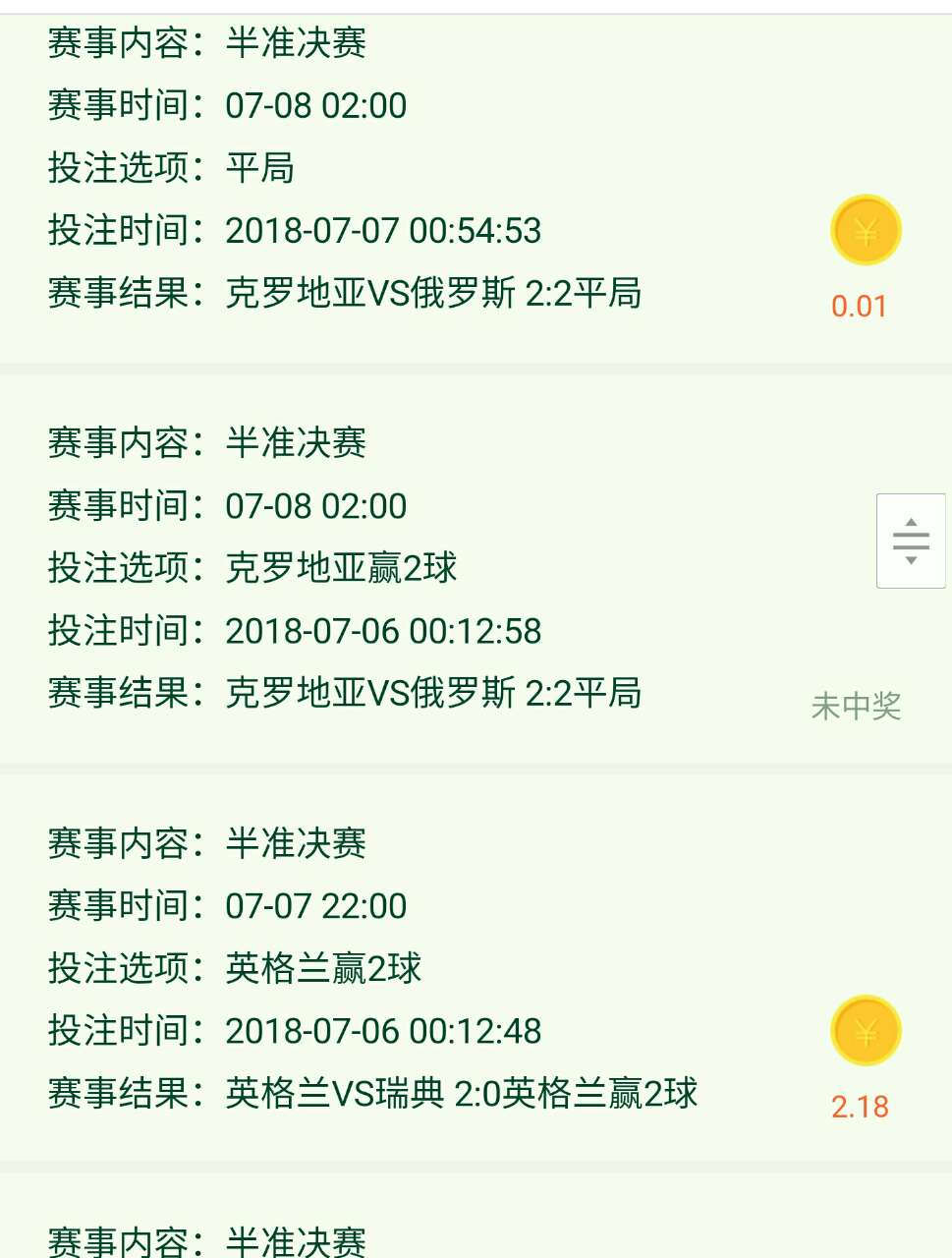Click match time 07-08 02:00 in first record
This screenshot has height=1258, width=952.
314,105
